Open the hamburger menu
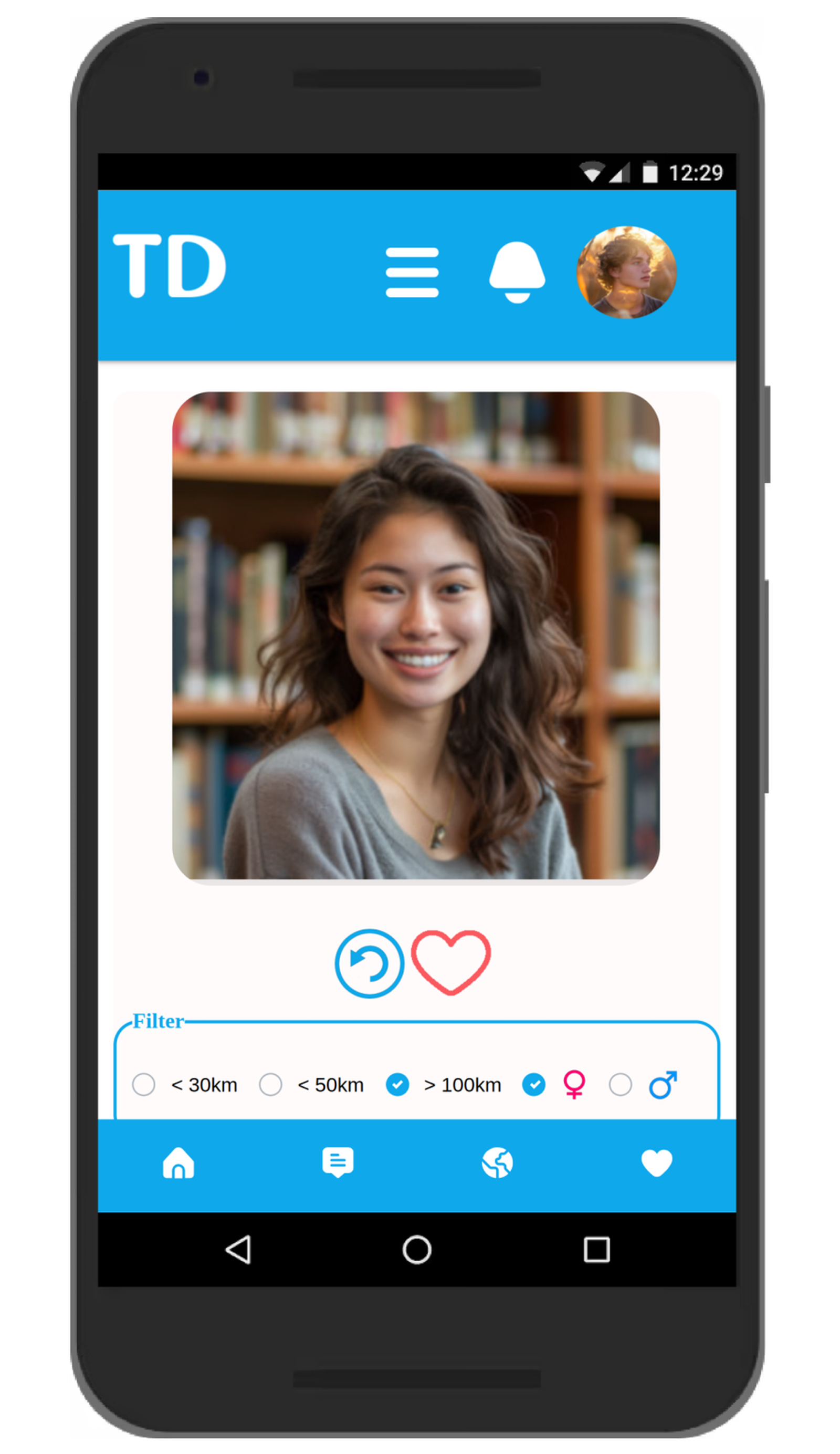 click(x=412, y=272)
